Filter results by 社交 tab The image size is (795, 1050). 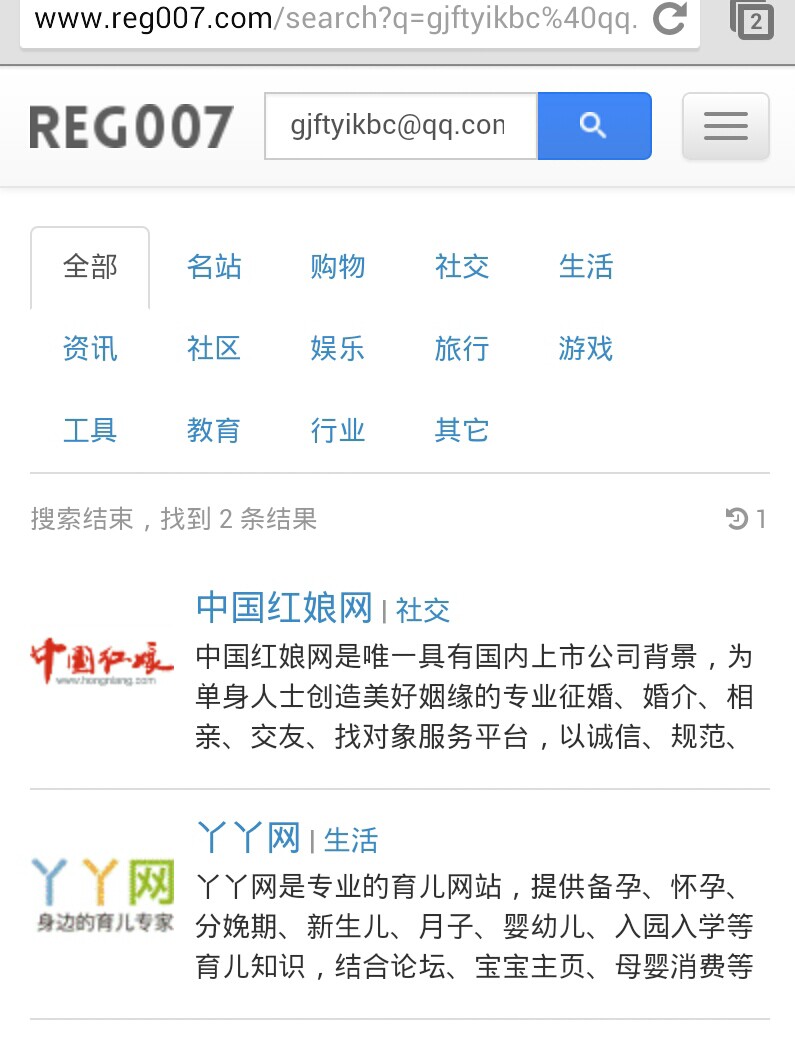[x=462, y=267]
